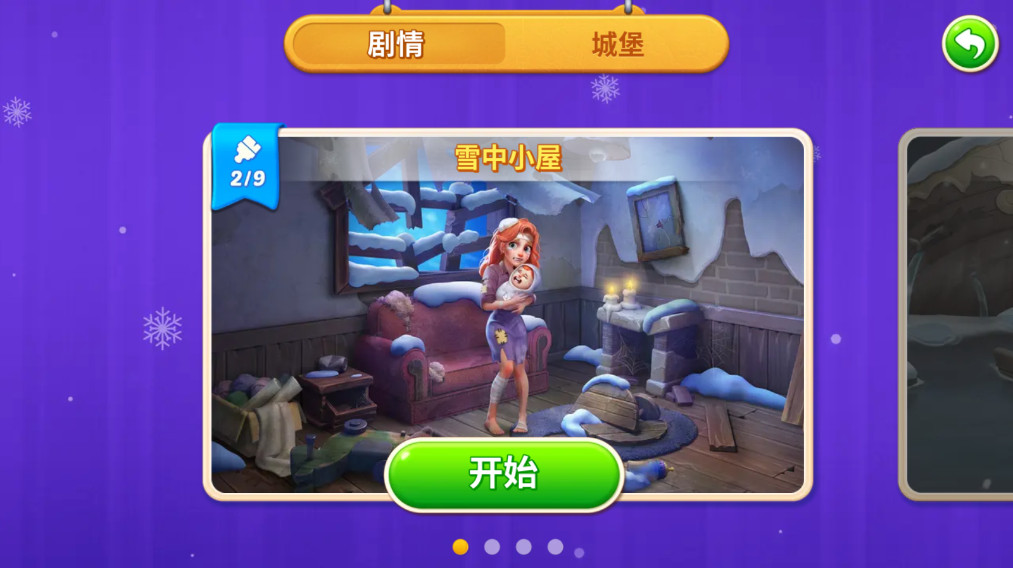Tap the green 开始 button
Image resolution: width=1013 pixels, height=568 pixels.
click(504, 474)
